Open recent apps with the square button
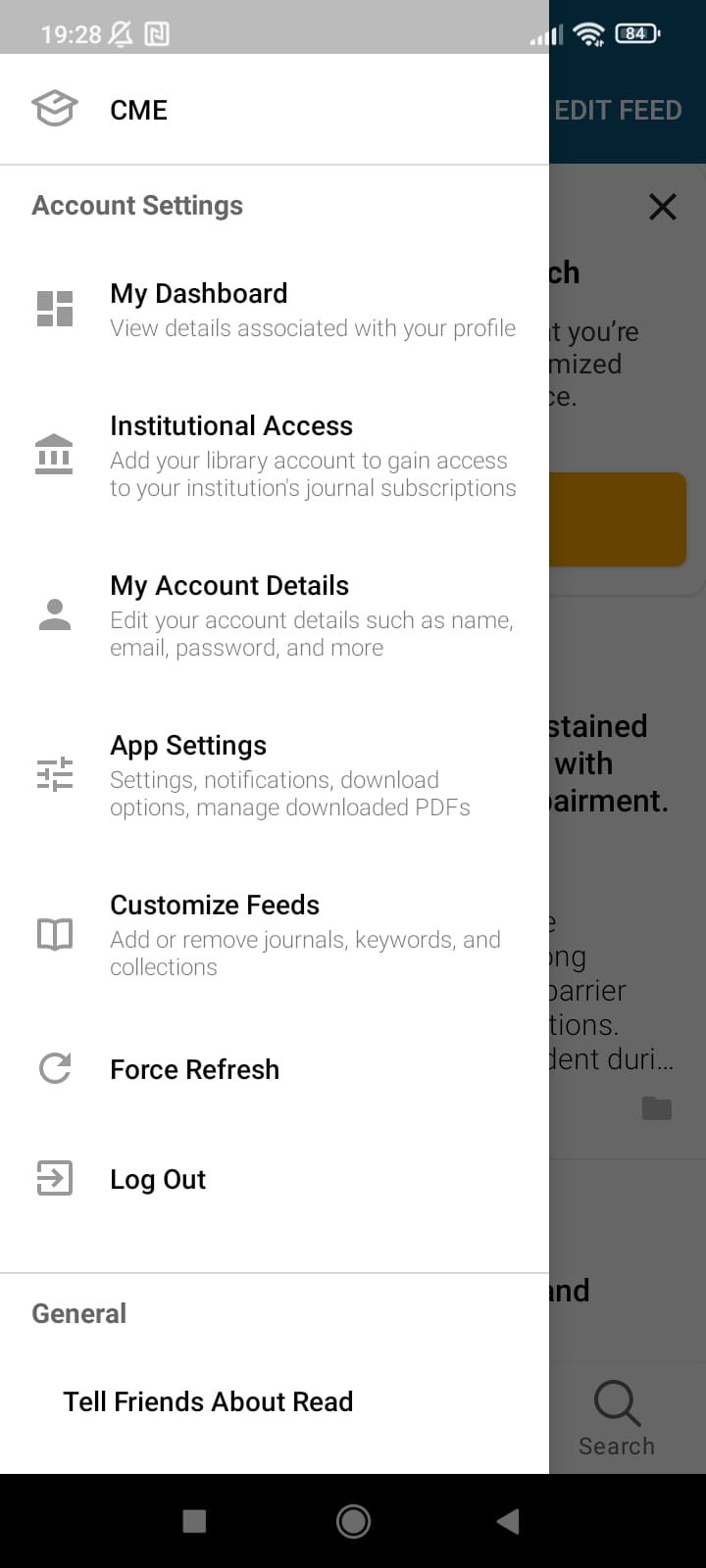The image size is (706, 1568). pos(193,1521)
